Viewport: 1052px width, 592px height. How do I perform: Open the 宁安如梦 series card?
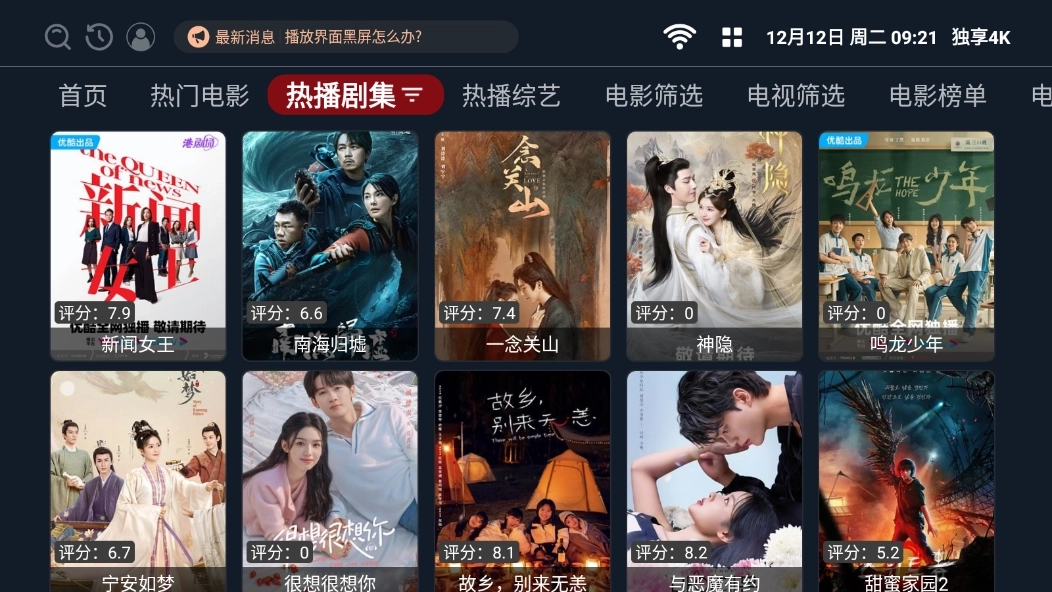138,480
